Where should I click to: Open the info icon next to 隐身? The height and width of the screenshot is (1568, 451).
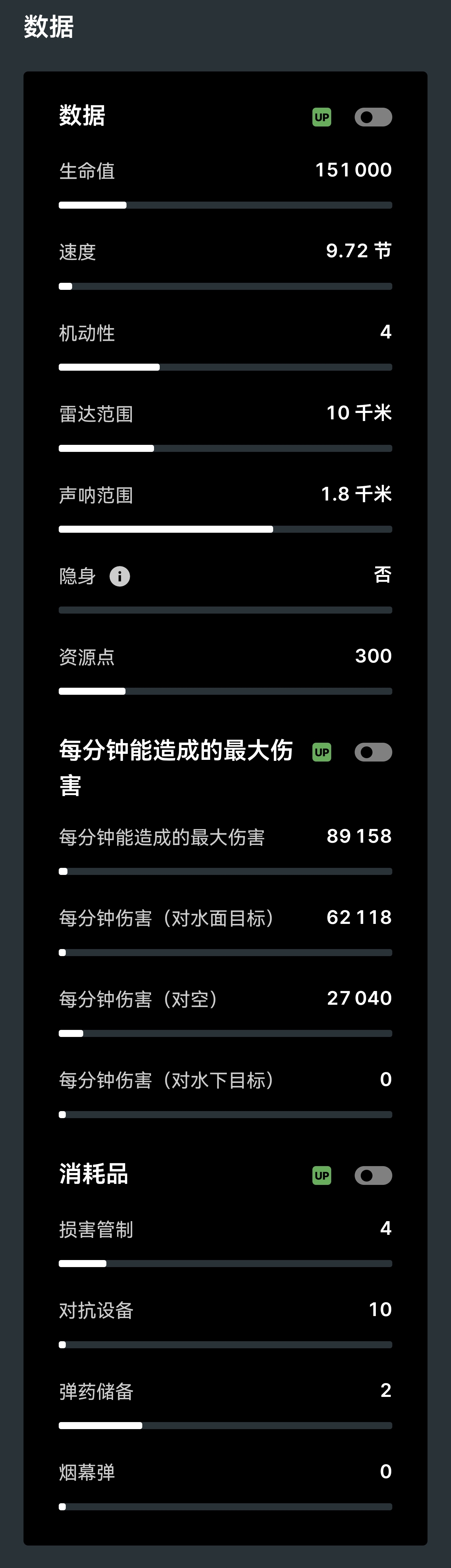(119, 576)
